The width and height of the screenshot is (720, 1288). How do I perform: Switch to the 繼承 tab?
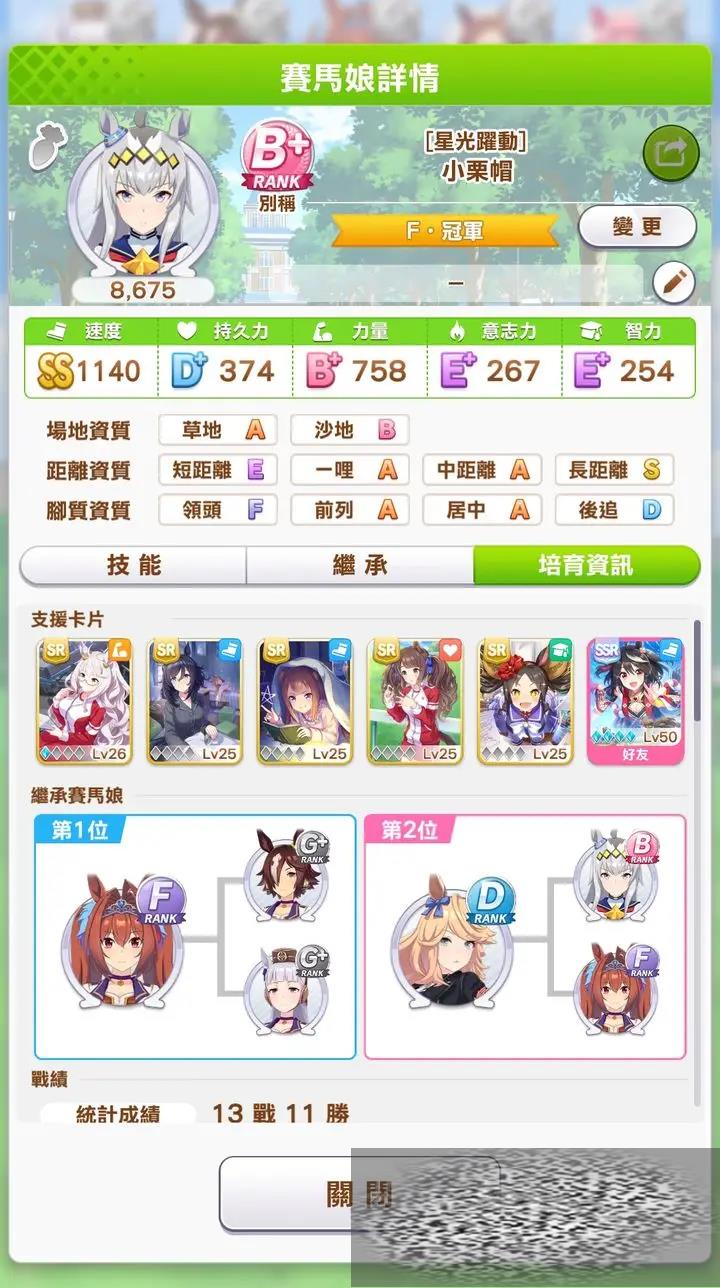360,565
